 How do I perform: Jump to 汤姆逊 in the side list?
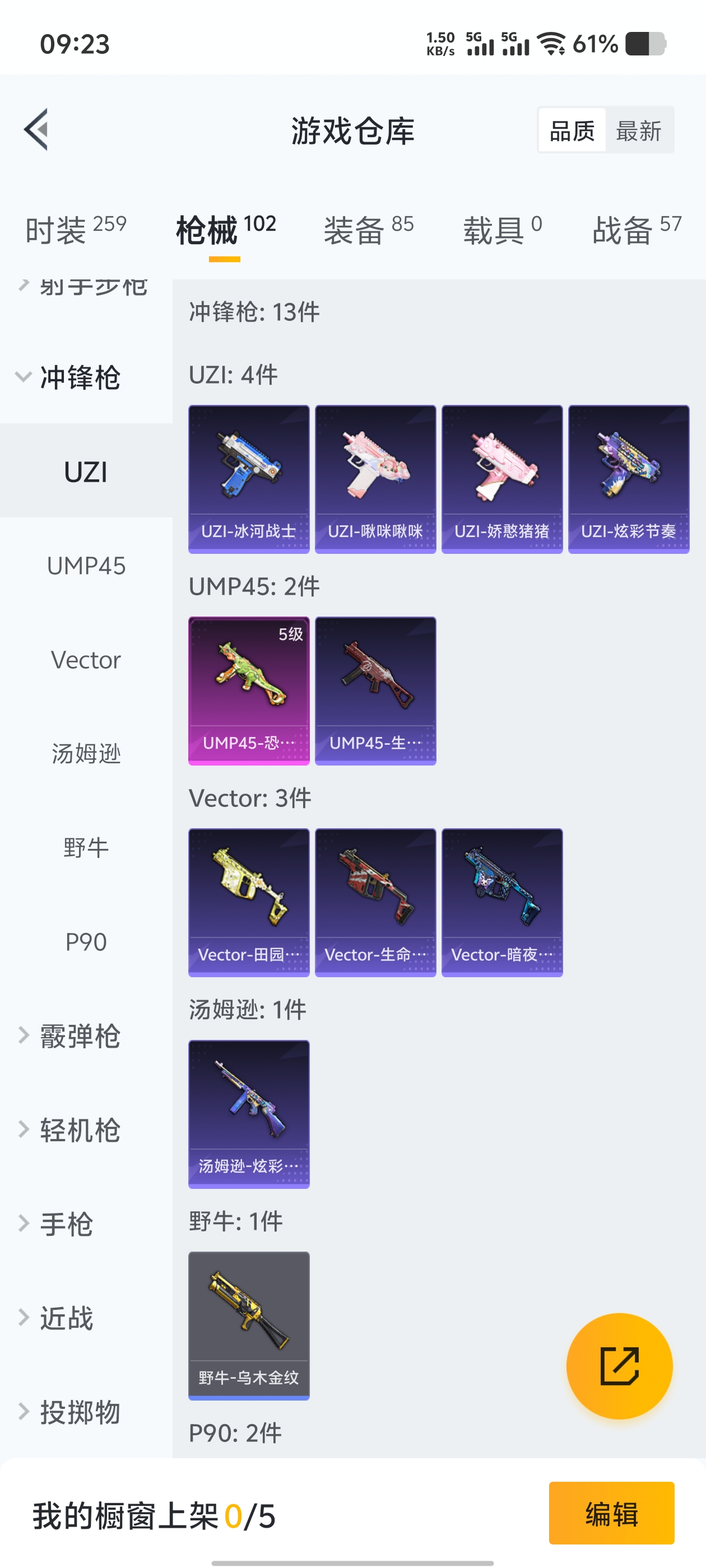[86, 754]
